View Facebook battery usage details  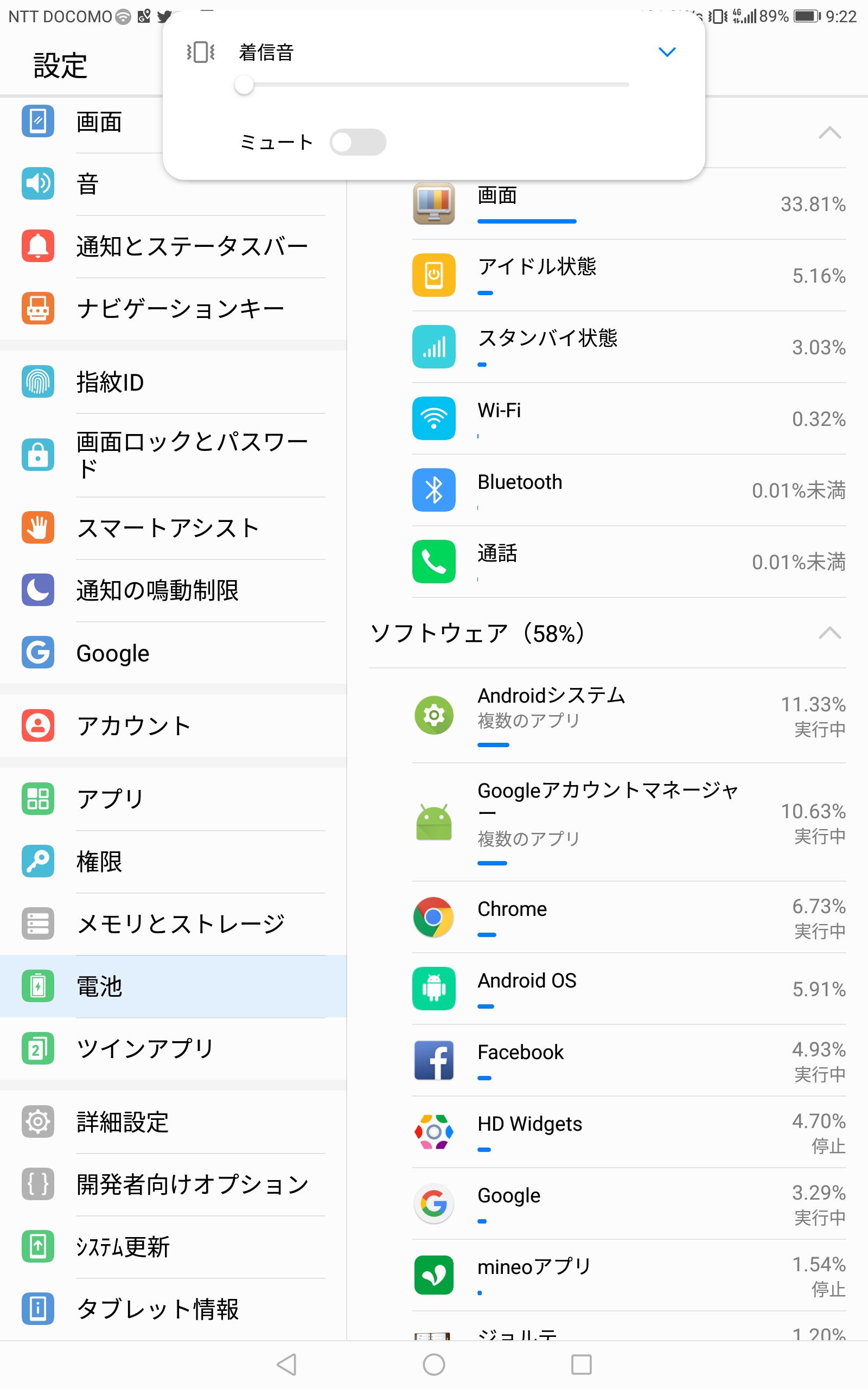629,1061
